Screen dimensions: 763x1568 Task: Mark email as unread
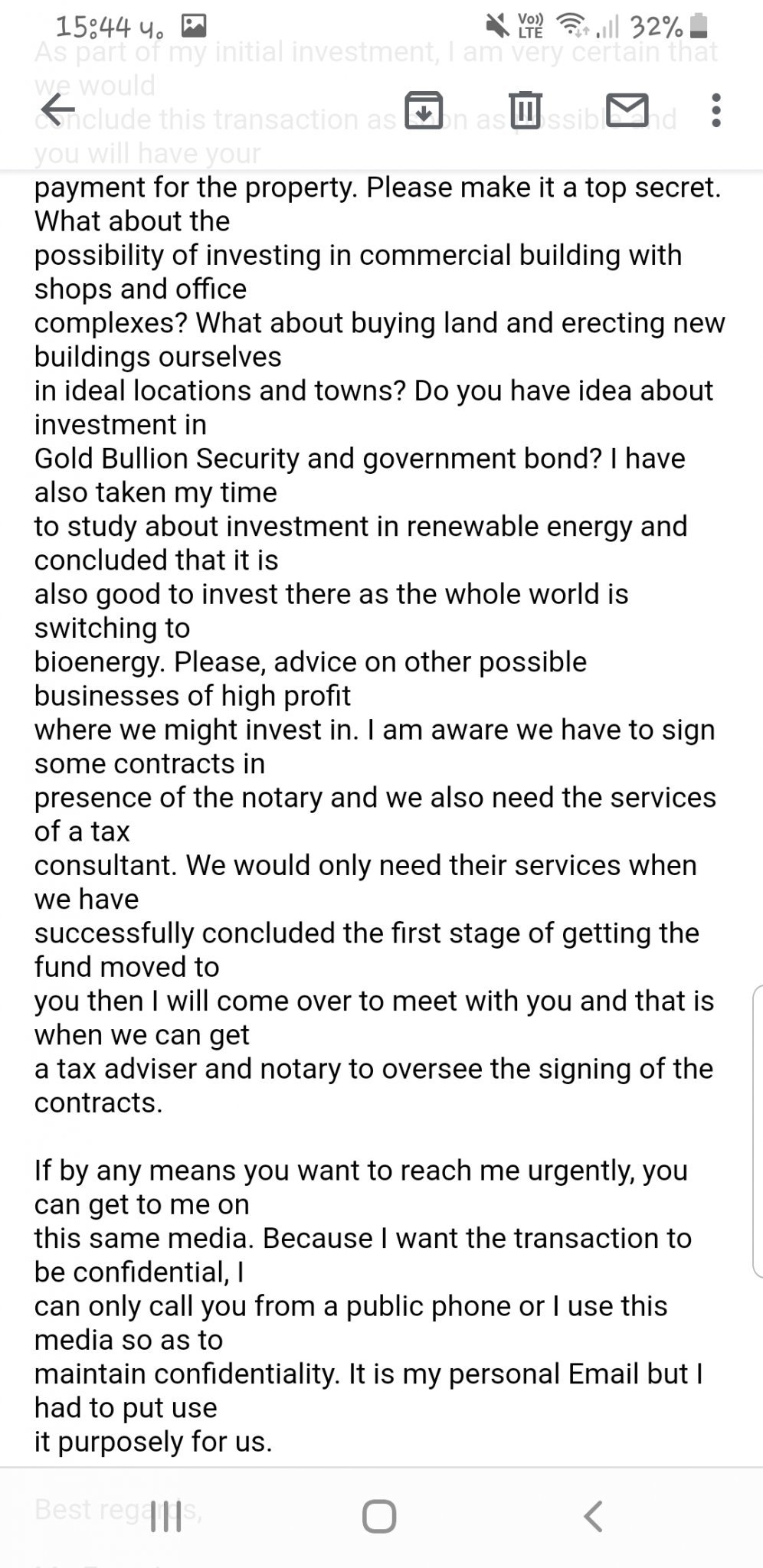tap(627, 110)
